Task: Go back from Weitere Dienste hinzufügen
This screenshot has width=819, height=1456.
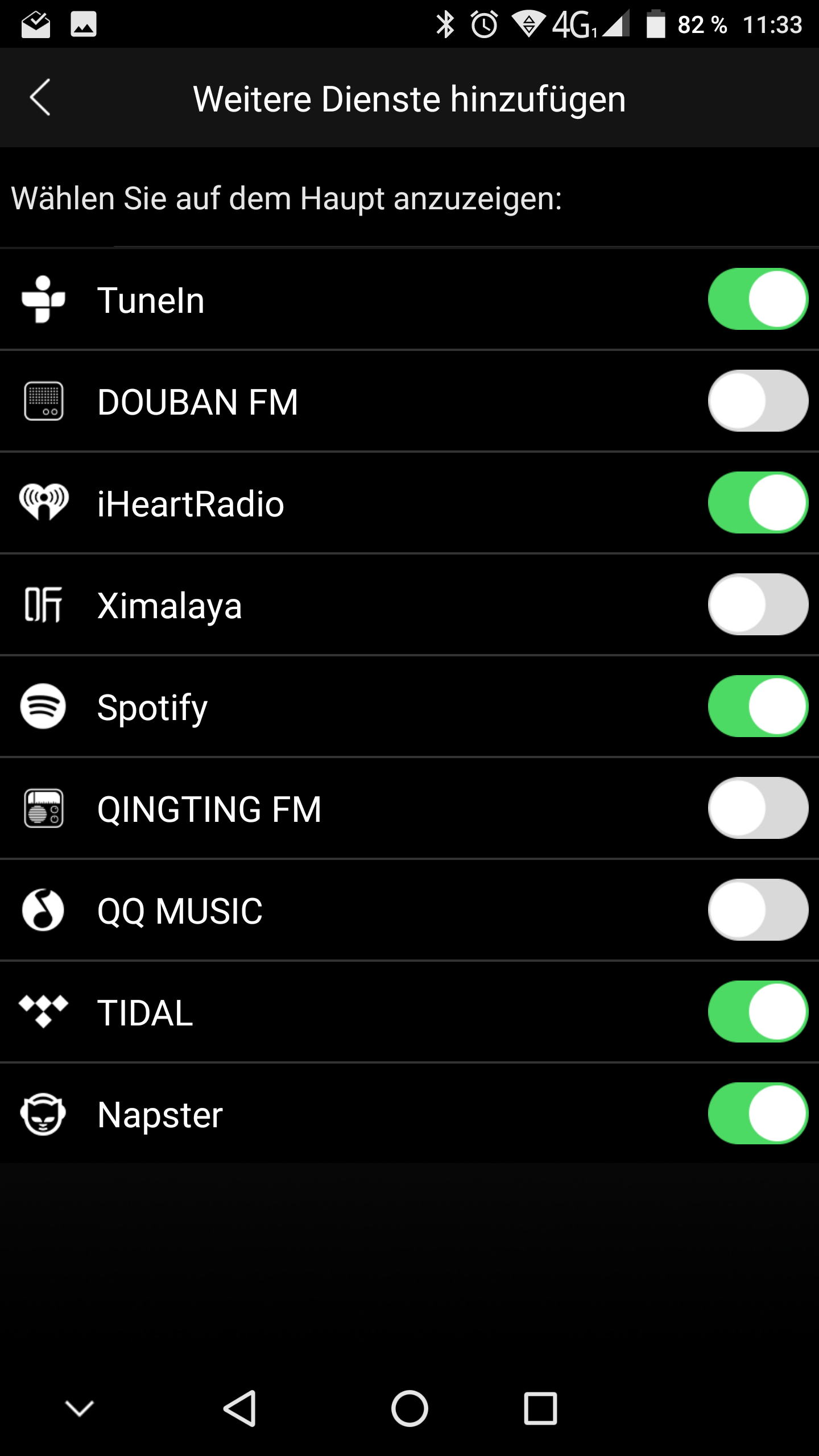Action: [x=40, y=98]
